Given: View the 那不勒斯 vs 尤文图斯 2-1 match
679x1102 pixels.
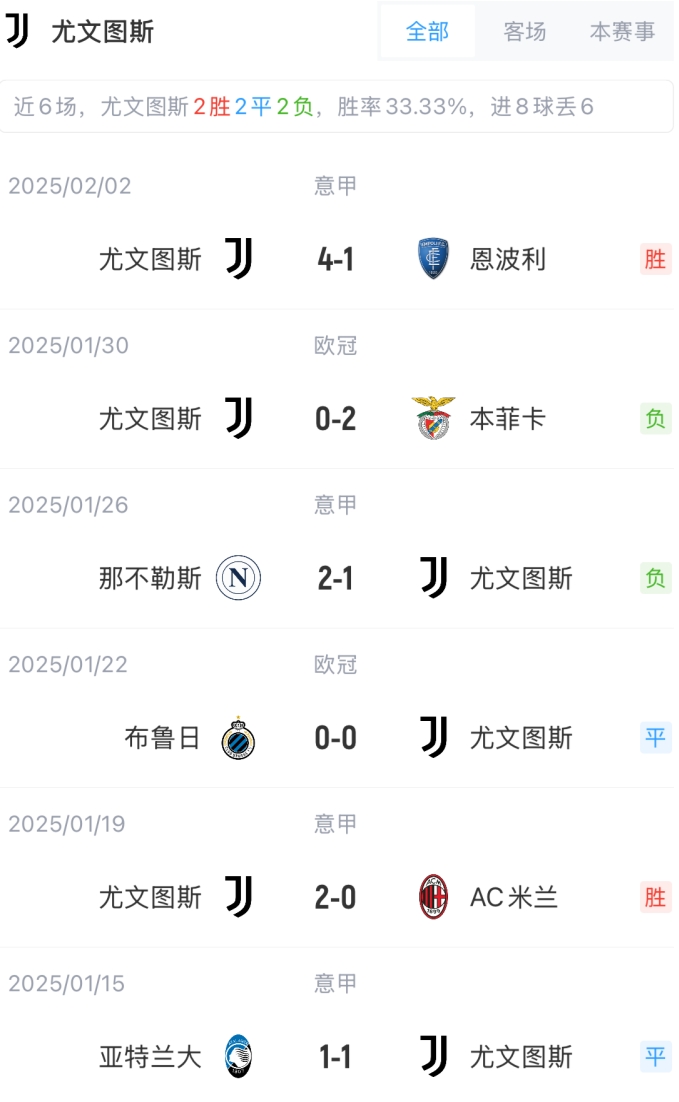Looking at the screenshot, I should point(336,578).
